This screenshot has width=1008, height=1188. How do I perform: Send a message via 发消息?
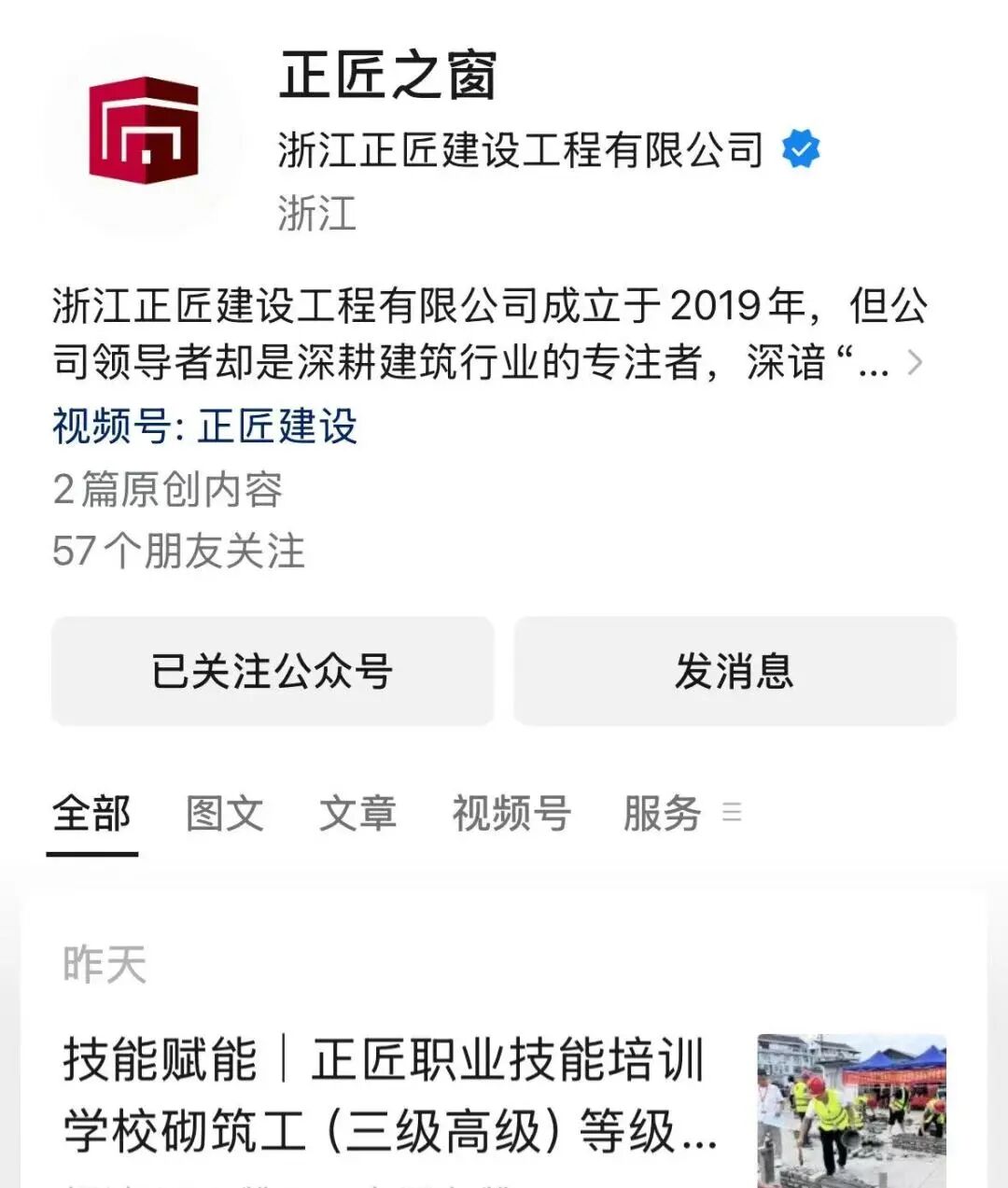(x=735, y=671)
